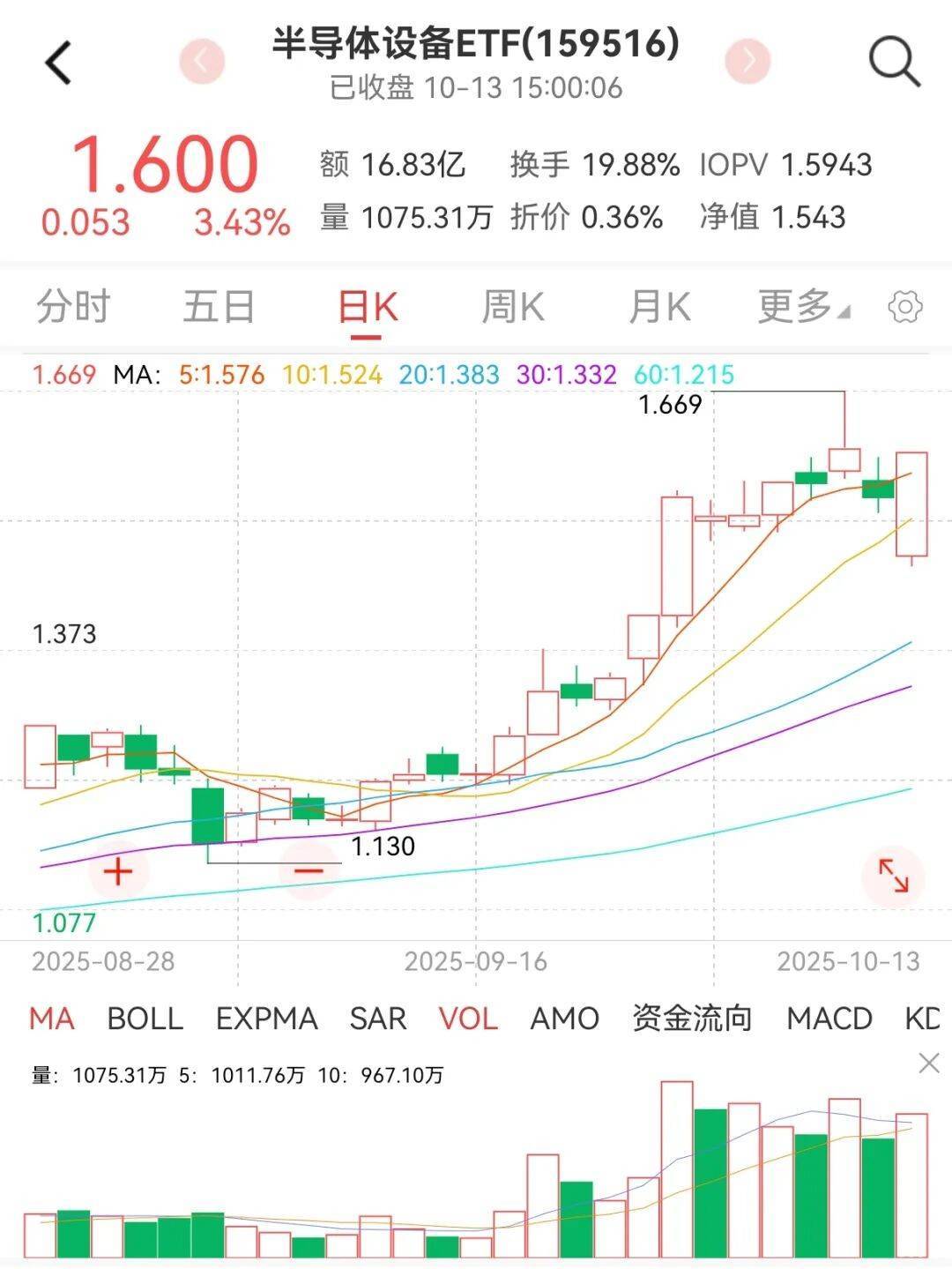View the 资金流向 sub-chart
Image resolution: width=952 pixels, height=1269 pixels.
pyautogui.click(x=692, y=1019)
